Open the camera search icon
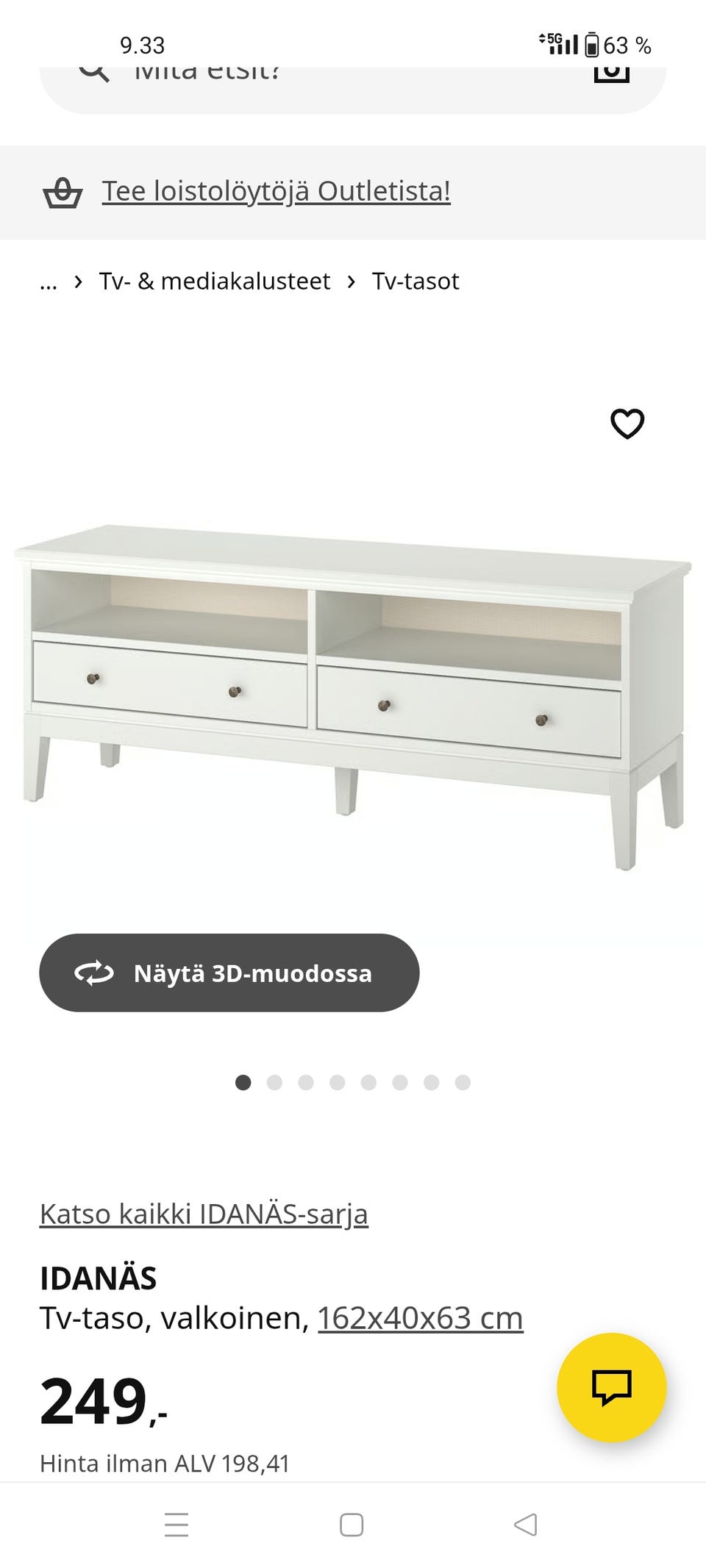706x1568 pixels. tap(611, 74)
